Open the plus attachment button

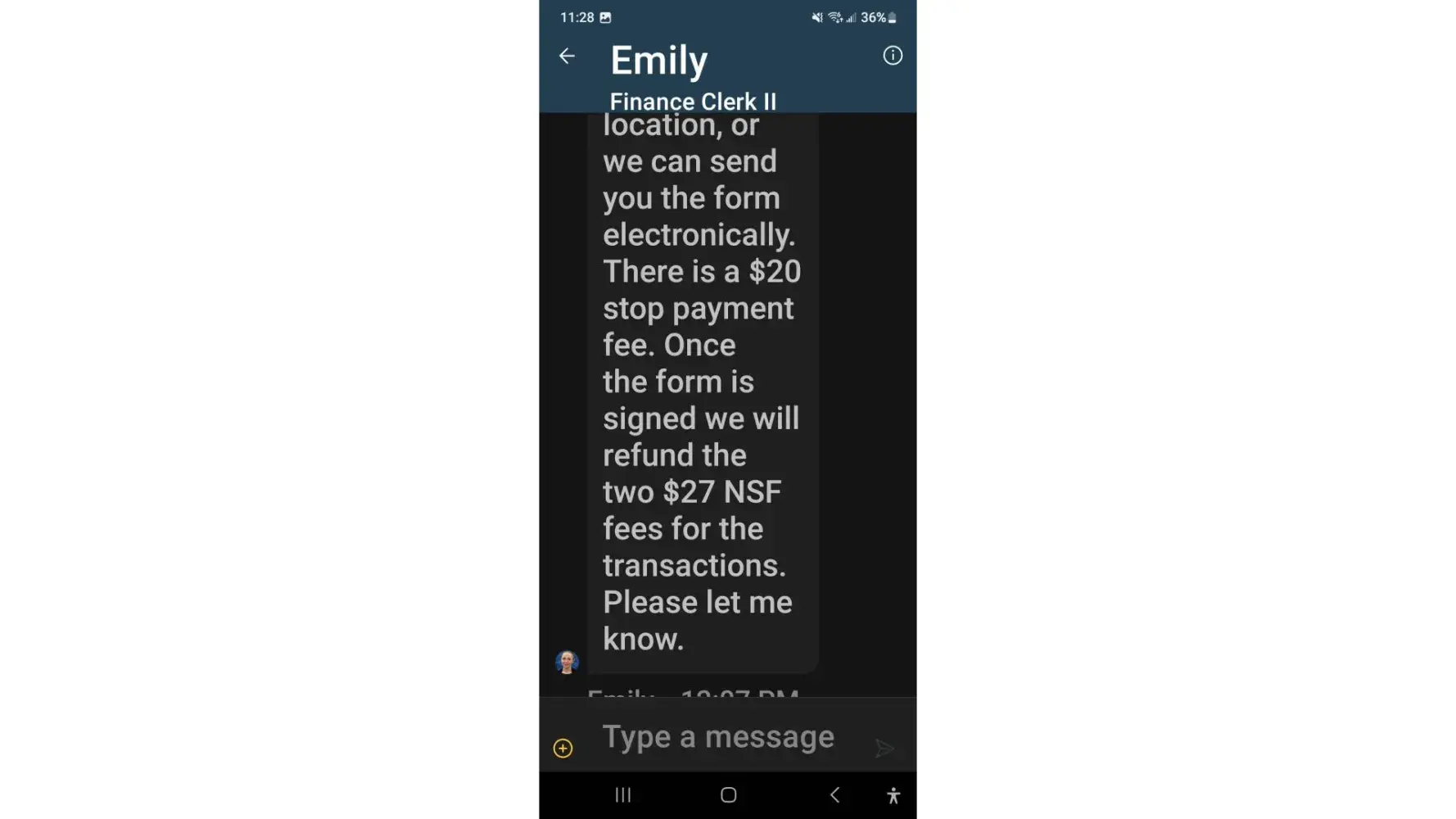pos(563,748)
